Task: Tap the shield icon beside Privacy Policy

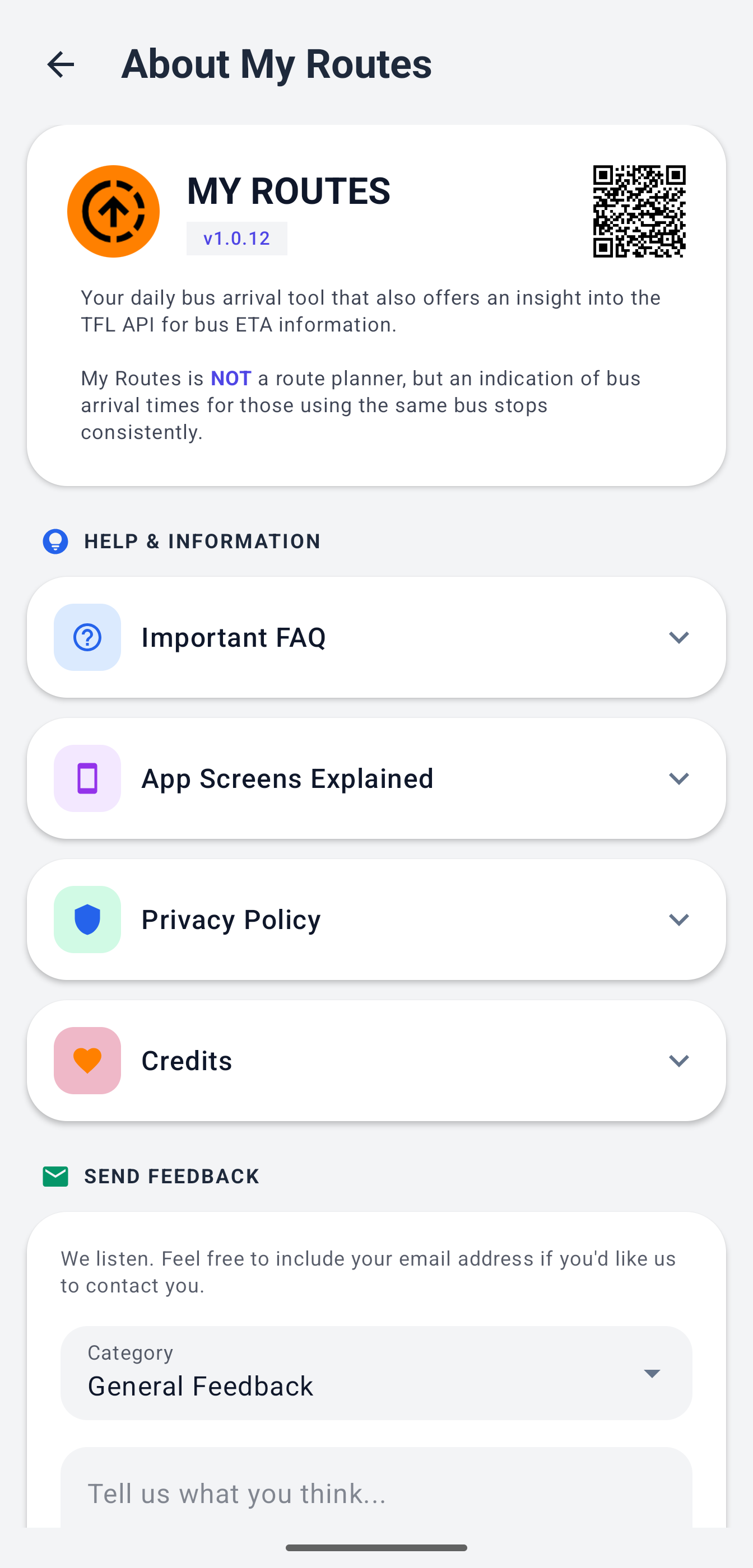Action: [x=87, y=919]
